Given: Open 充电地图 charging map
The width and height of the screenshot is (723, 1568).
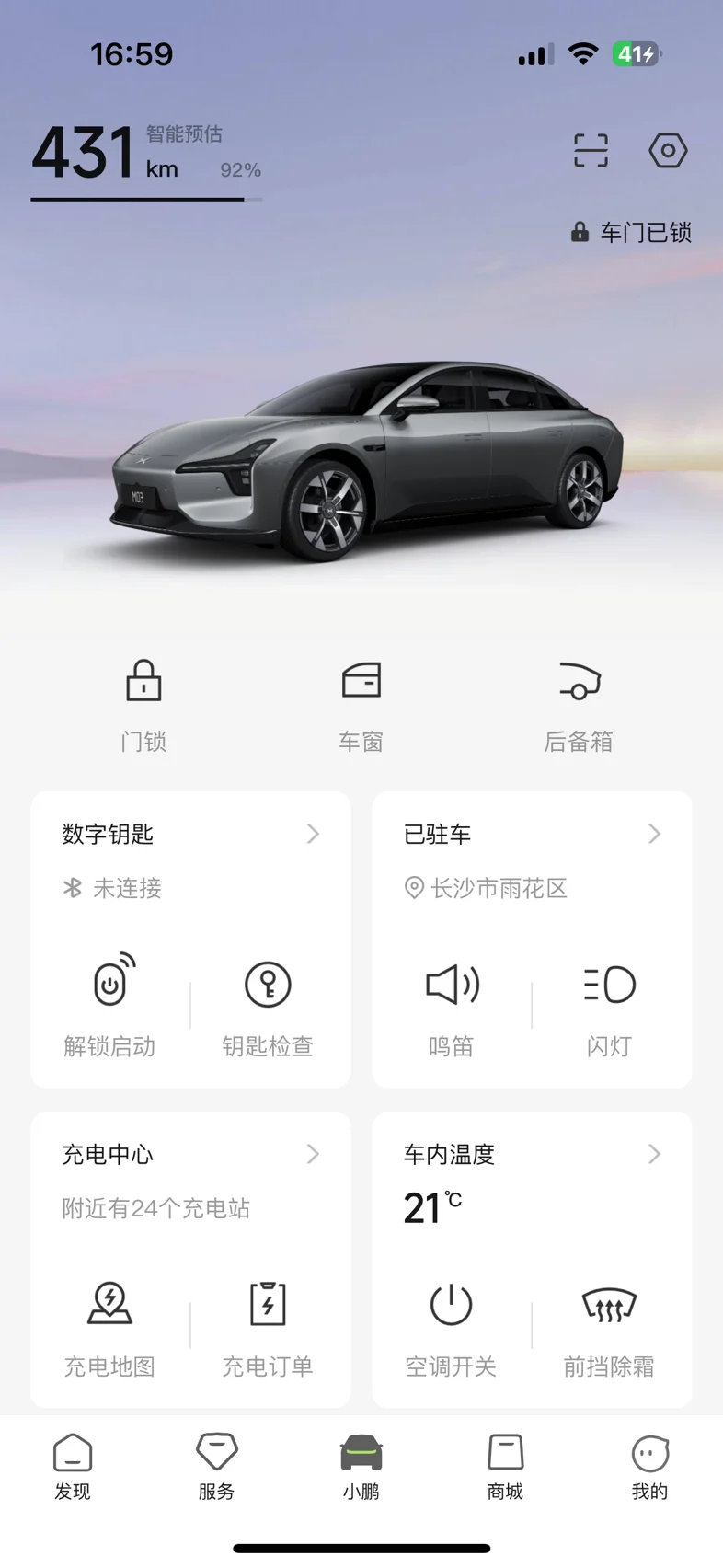Looking at the screenshot, I should [110, 1323].
